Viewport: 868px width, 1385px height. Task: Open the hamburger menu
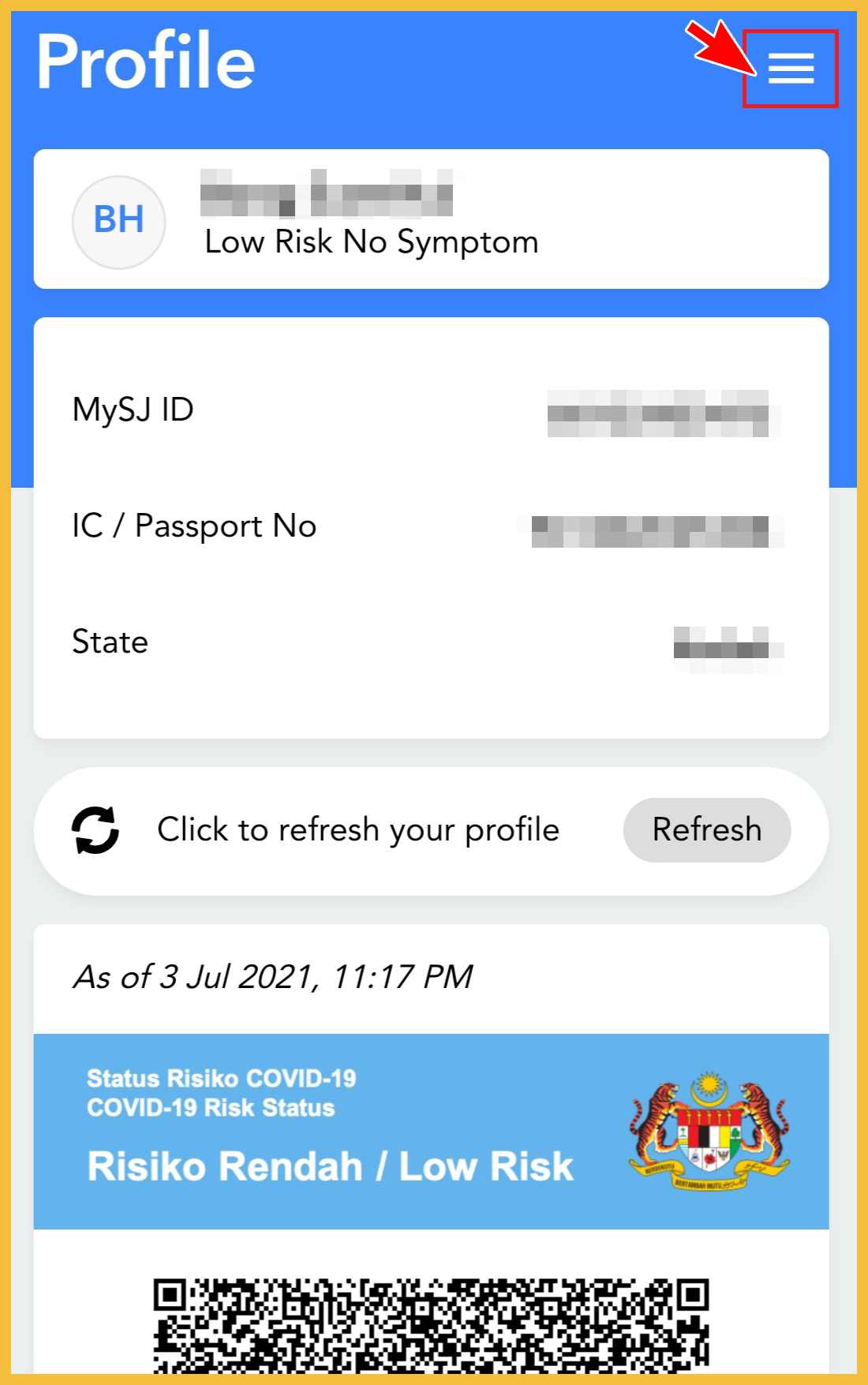coord(791,69)
